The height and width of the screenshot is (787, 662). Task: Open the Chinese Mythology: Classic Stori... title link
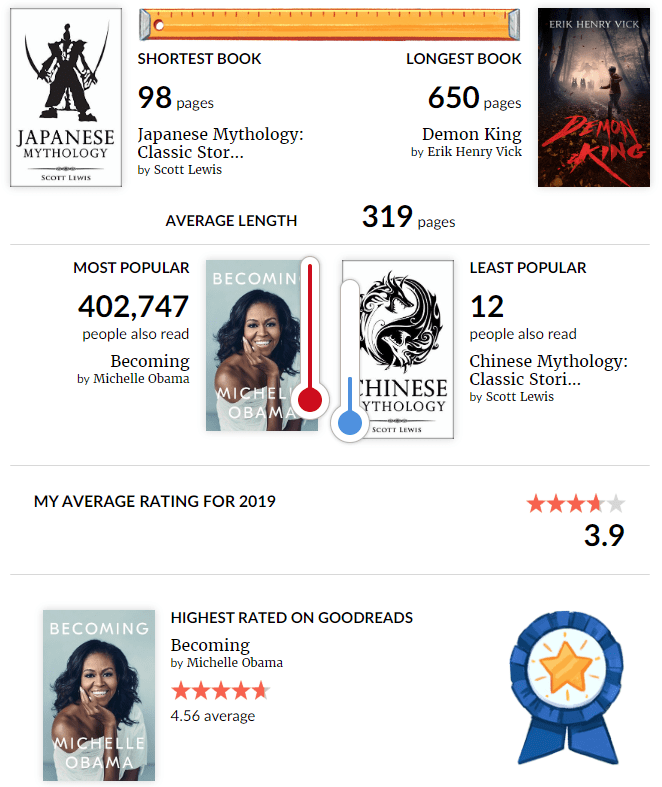pos(548,370)
